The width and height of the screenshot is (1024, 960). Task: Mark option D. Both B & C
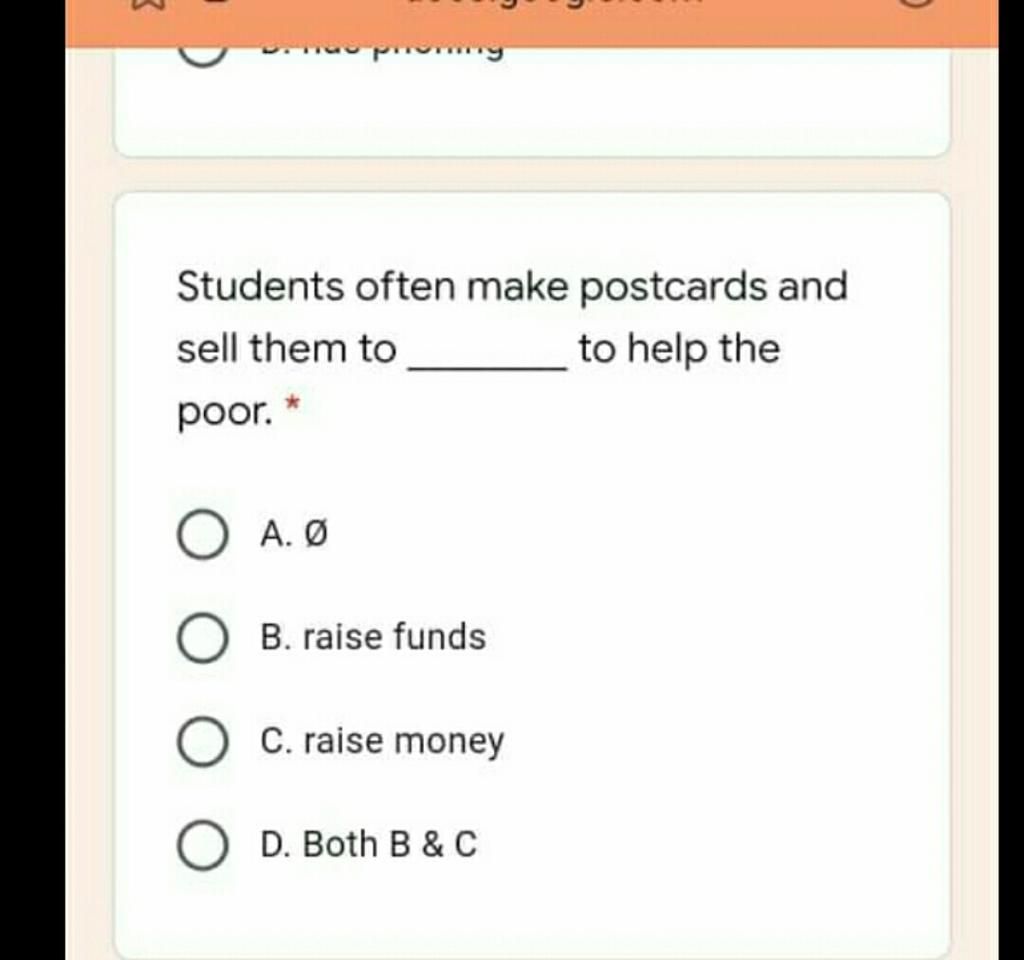(x=202, y=847)
